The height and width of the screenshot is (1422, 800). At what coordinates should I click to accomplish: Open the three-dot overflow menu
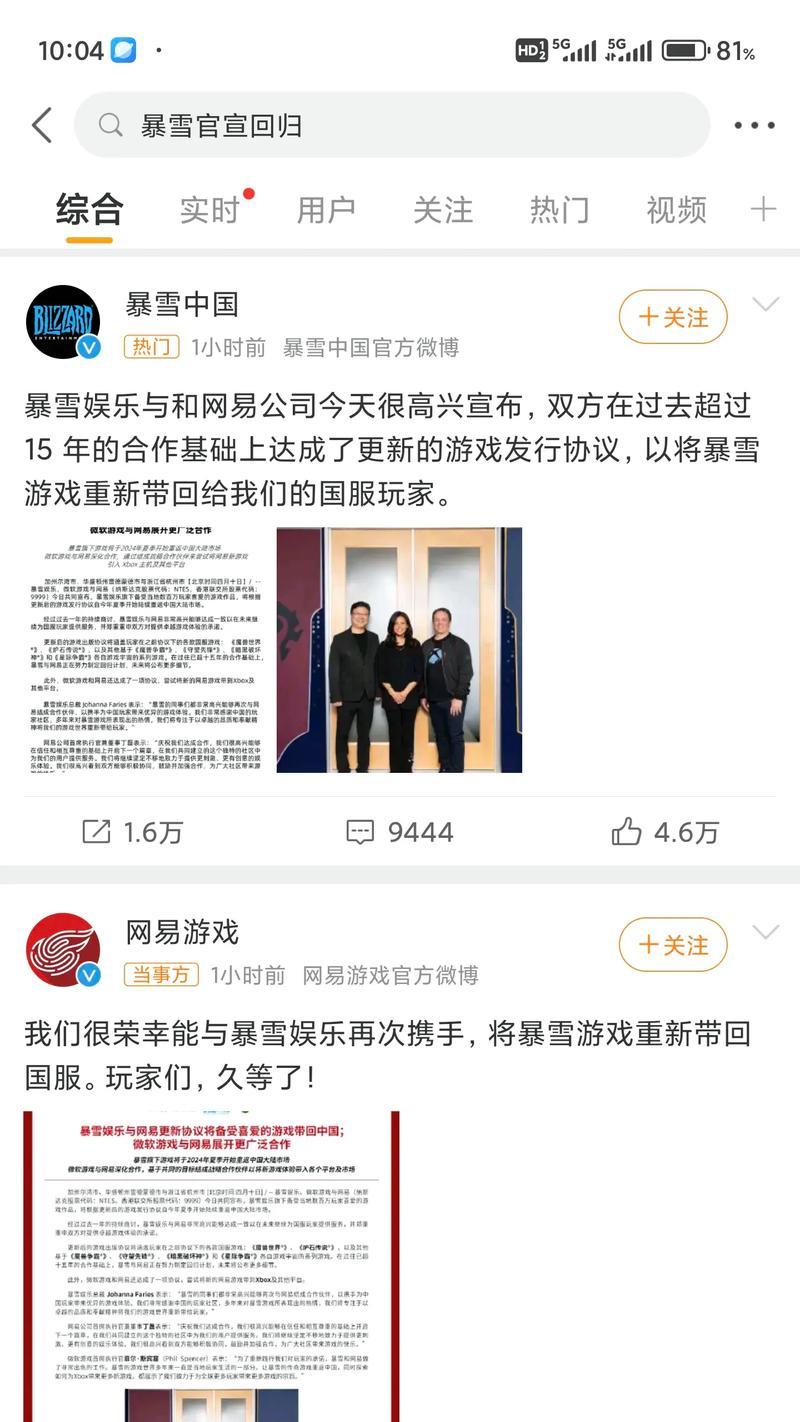point(754,126)
